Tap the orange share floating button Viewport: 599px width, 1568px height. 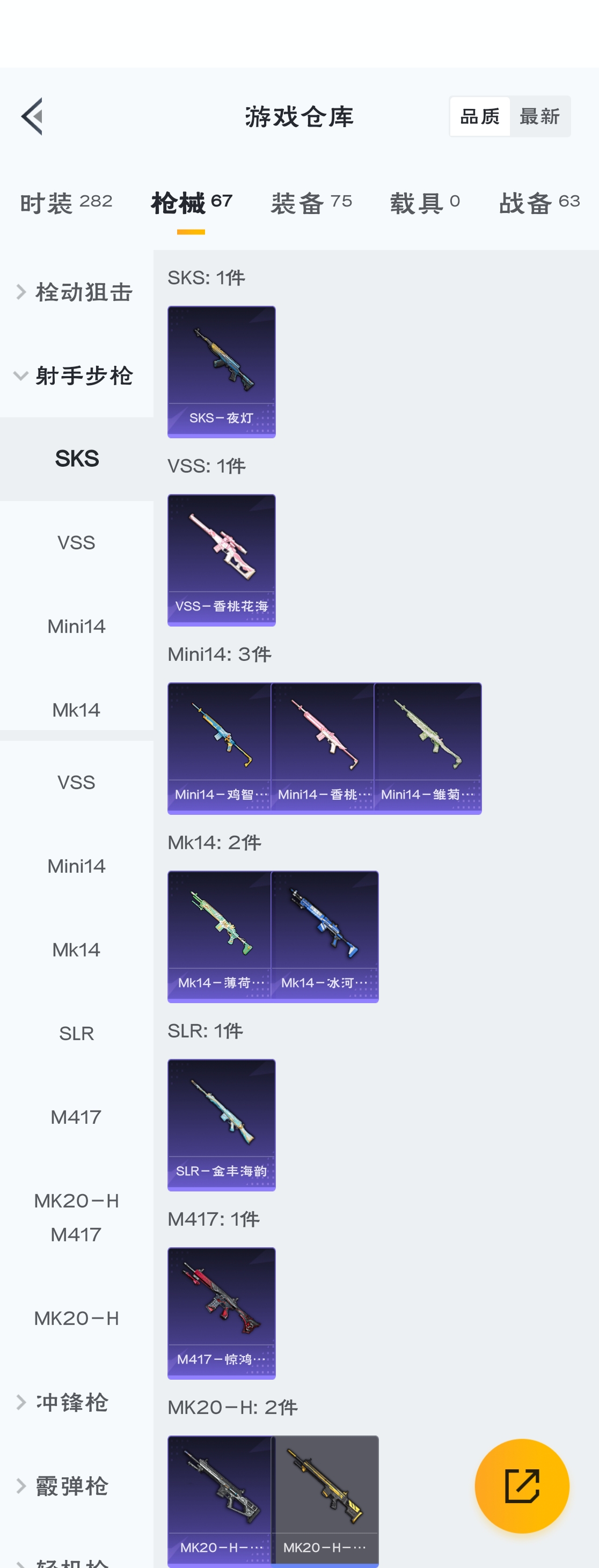pyautogui.click(x=522, y=1486)
